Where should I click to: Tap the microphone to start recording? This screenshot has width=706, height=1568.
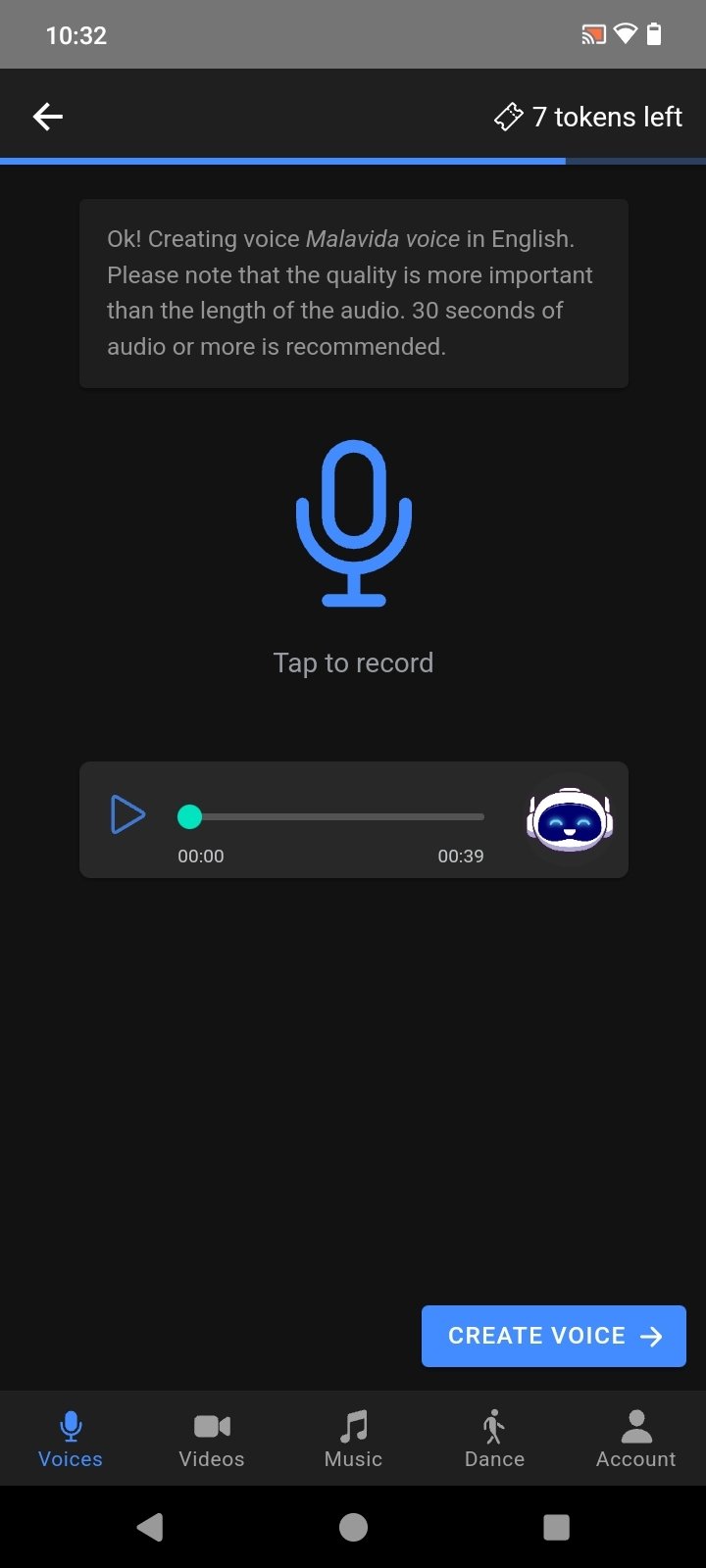point(353,523)
